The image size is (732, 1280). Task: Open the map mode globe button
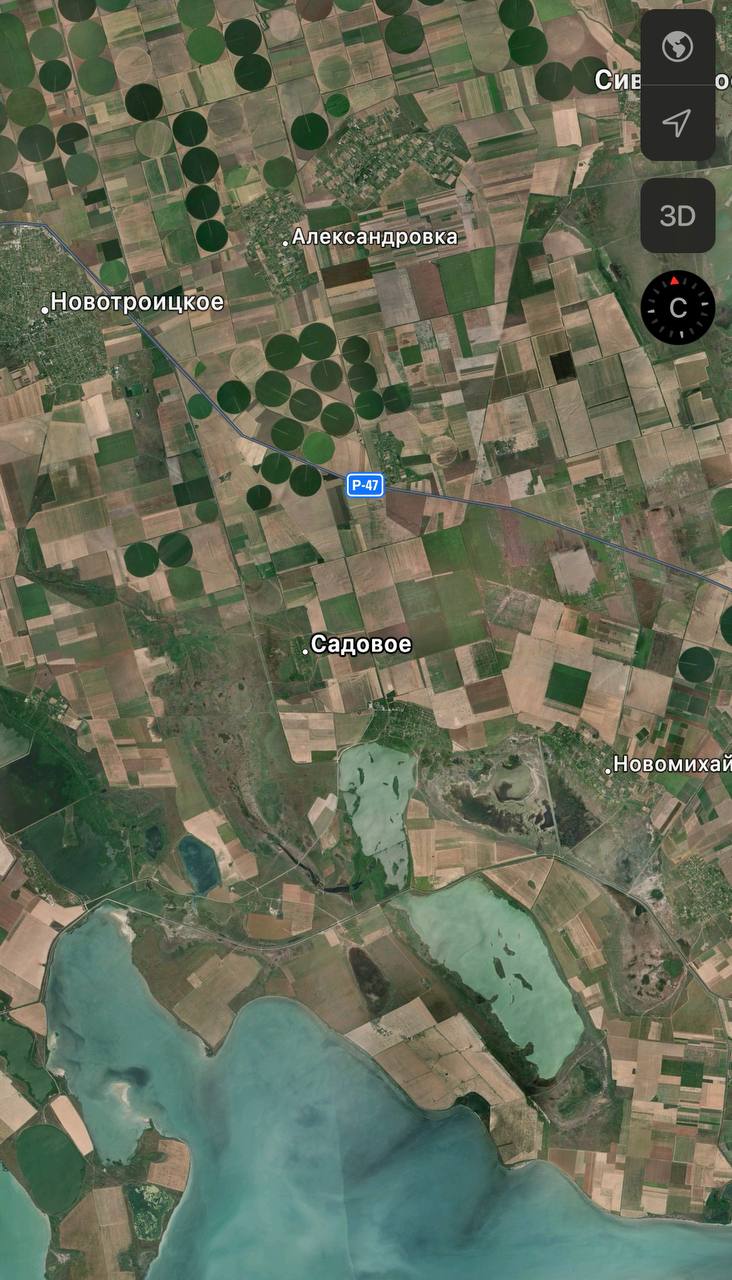click(678, 47)
